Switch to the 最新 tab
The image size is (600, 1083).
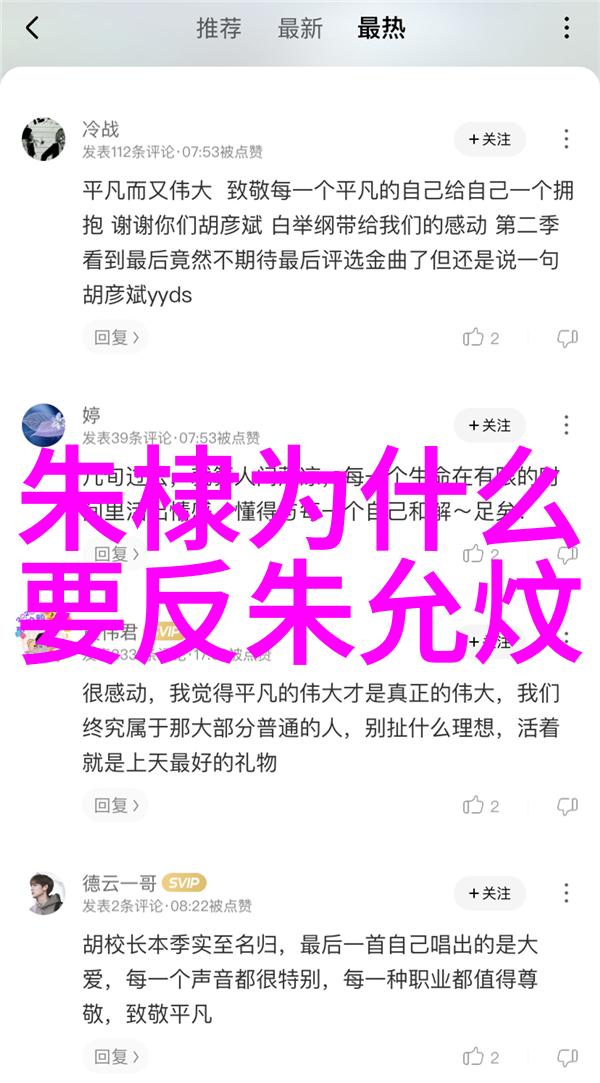pyautogui.click(x=300, y=28)
